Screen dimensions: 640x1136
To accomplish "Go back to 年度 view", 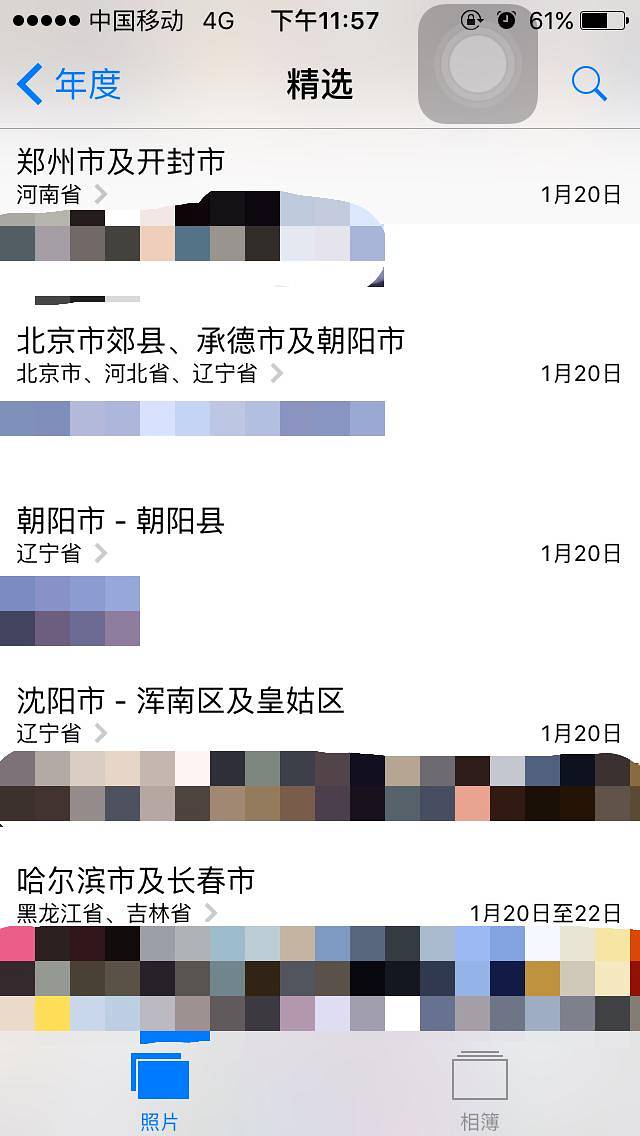I will (70, 84).
